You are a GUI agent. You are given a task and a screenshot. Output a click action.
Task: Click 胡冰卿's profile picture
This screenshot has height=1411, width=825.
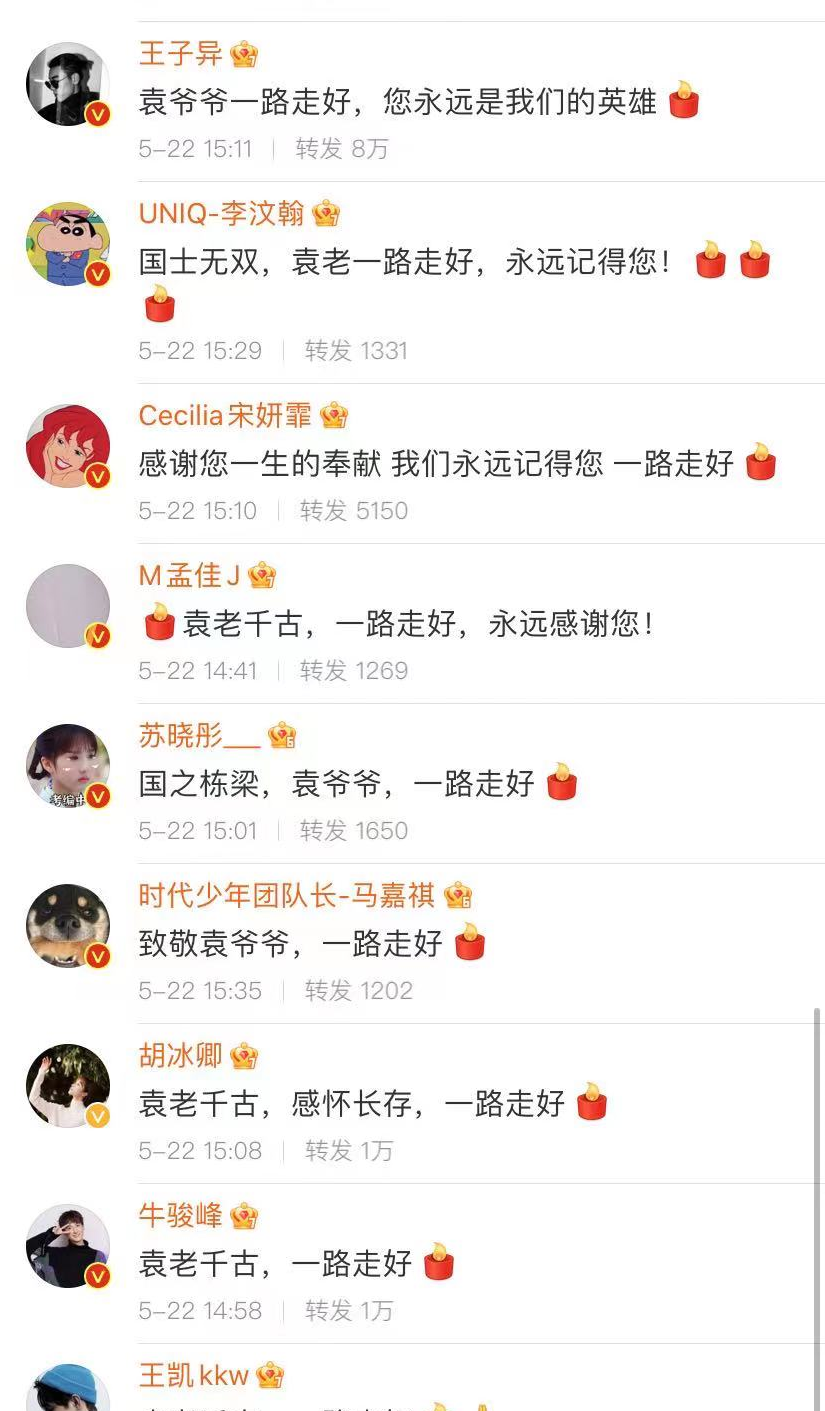[68, 1086]
